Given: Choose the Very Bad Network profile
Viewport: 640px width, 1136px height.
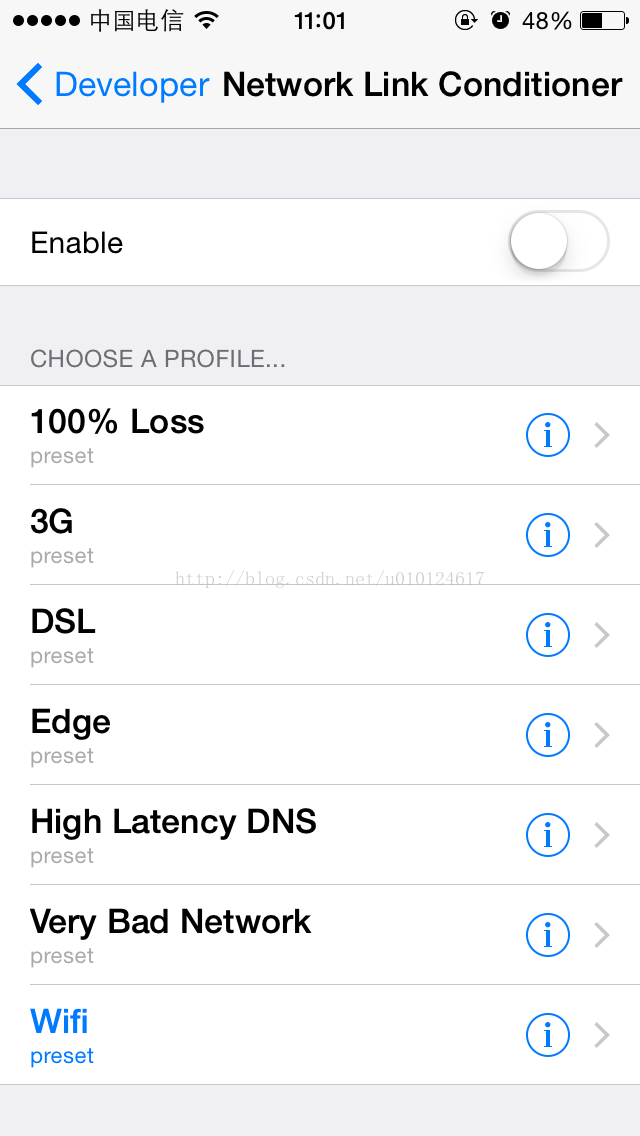Looking at the screenshot, I should pyautogui.click(x=320, y=935).
